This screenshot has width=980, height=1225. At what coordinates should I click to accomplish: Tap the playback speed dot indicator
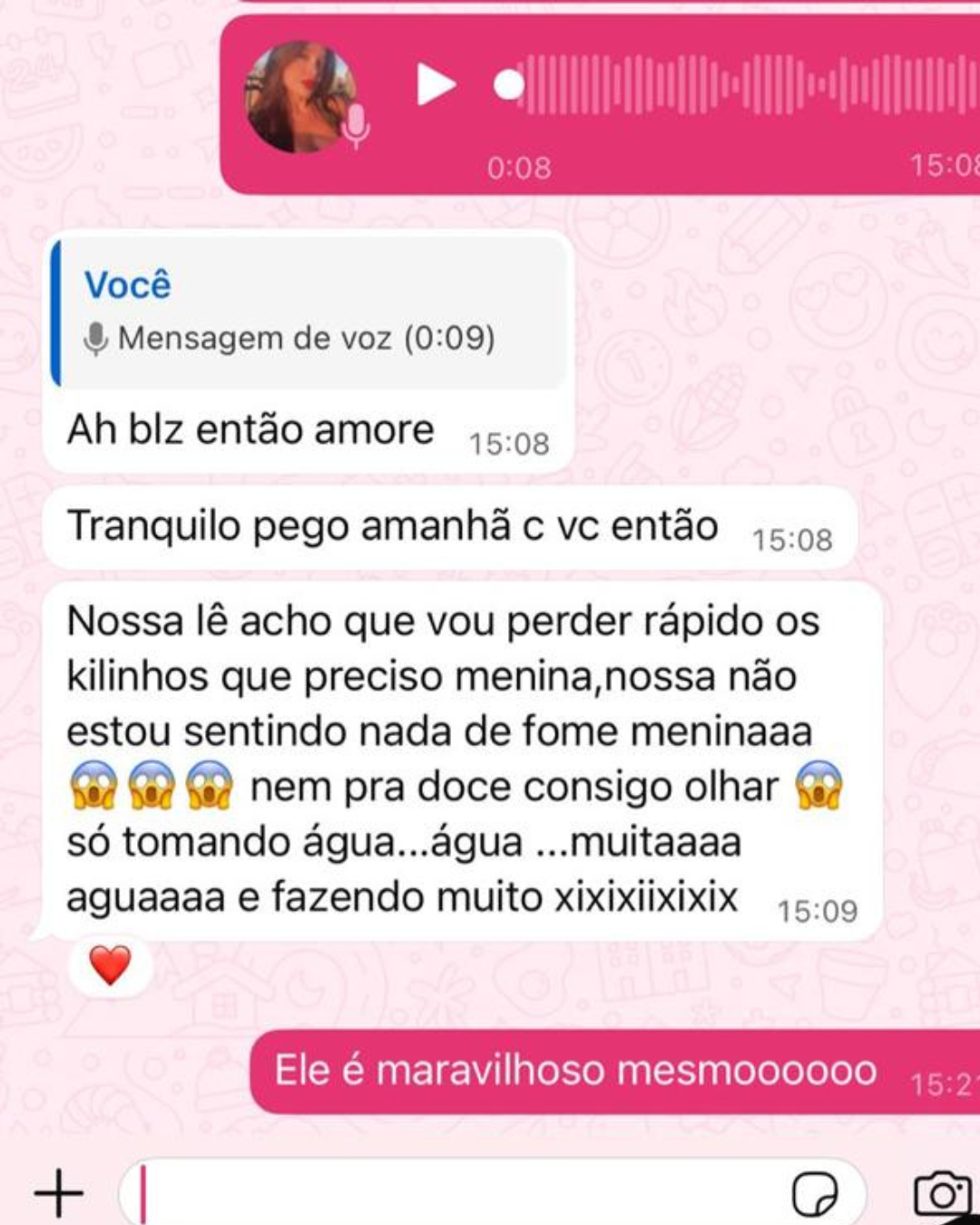tap(505, 85)
